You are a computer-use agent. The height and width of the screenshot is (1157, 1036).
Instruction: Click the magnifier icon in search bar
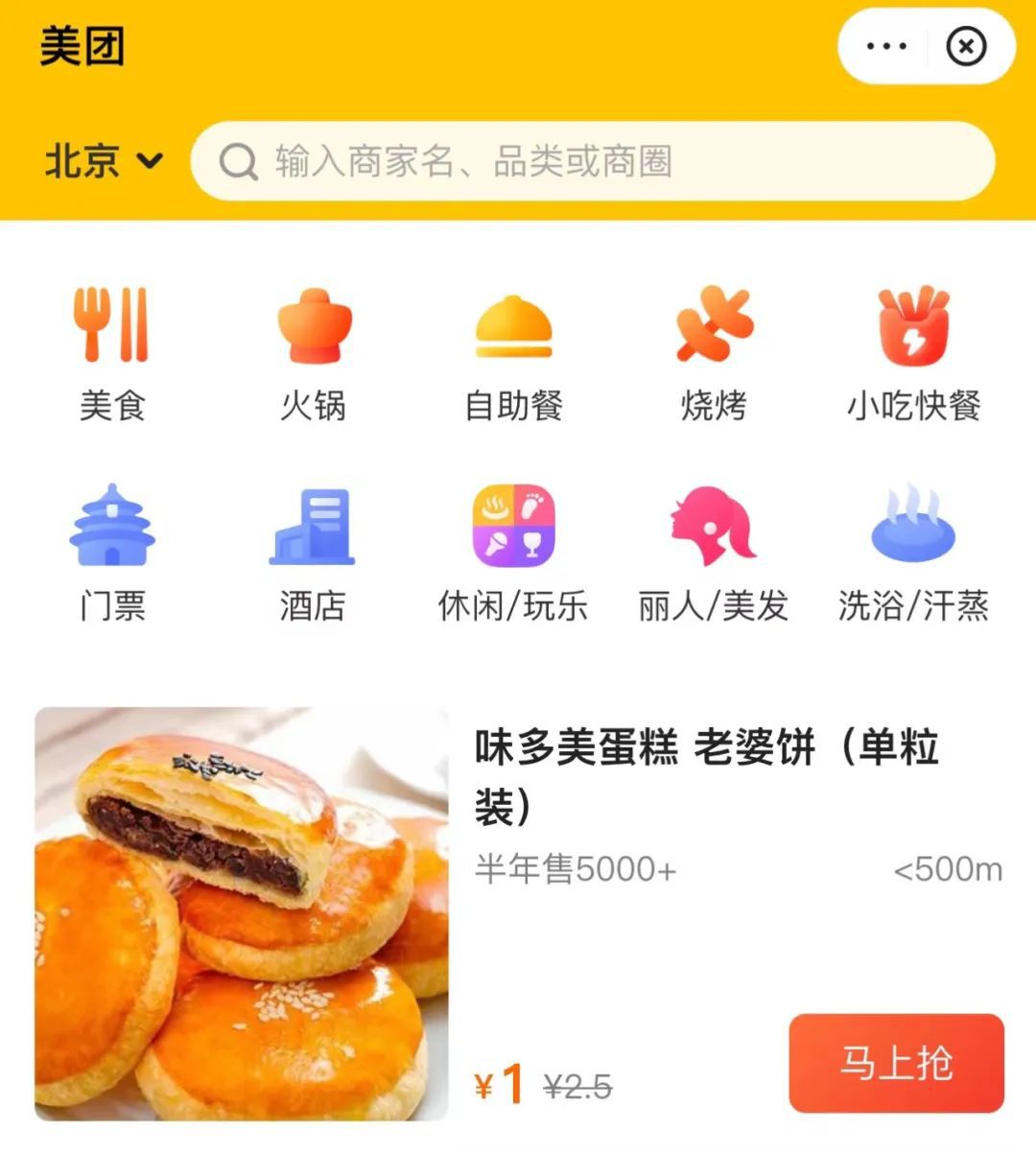[238, 163]
